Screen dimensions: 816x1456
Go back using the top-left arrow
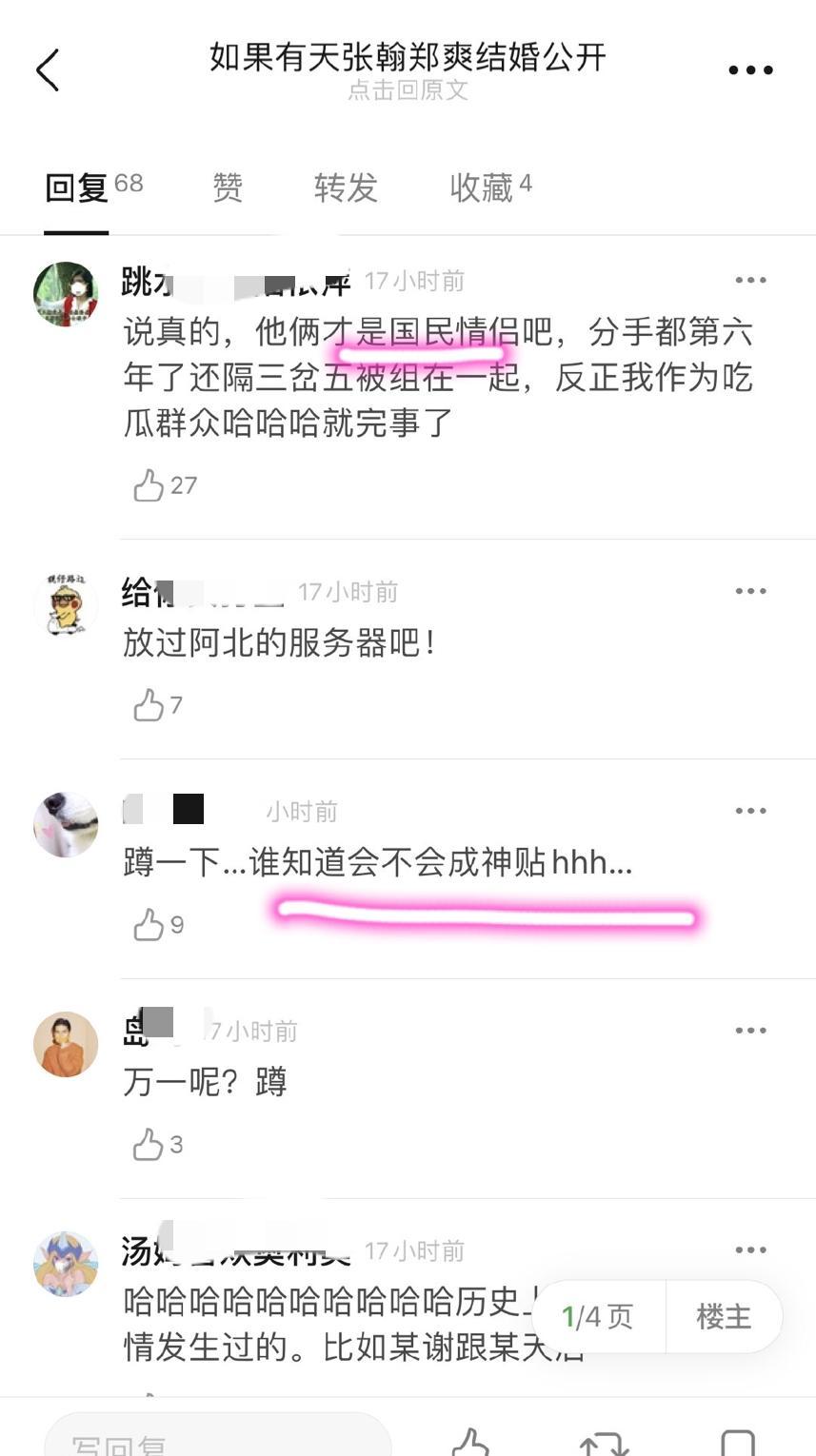point(48,70)
